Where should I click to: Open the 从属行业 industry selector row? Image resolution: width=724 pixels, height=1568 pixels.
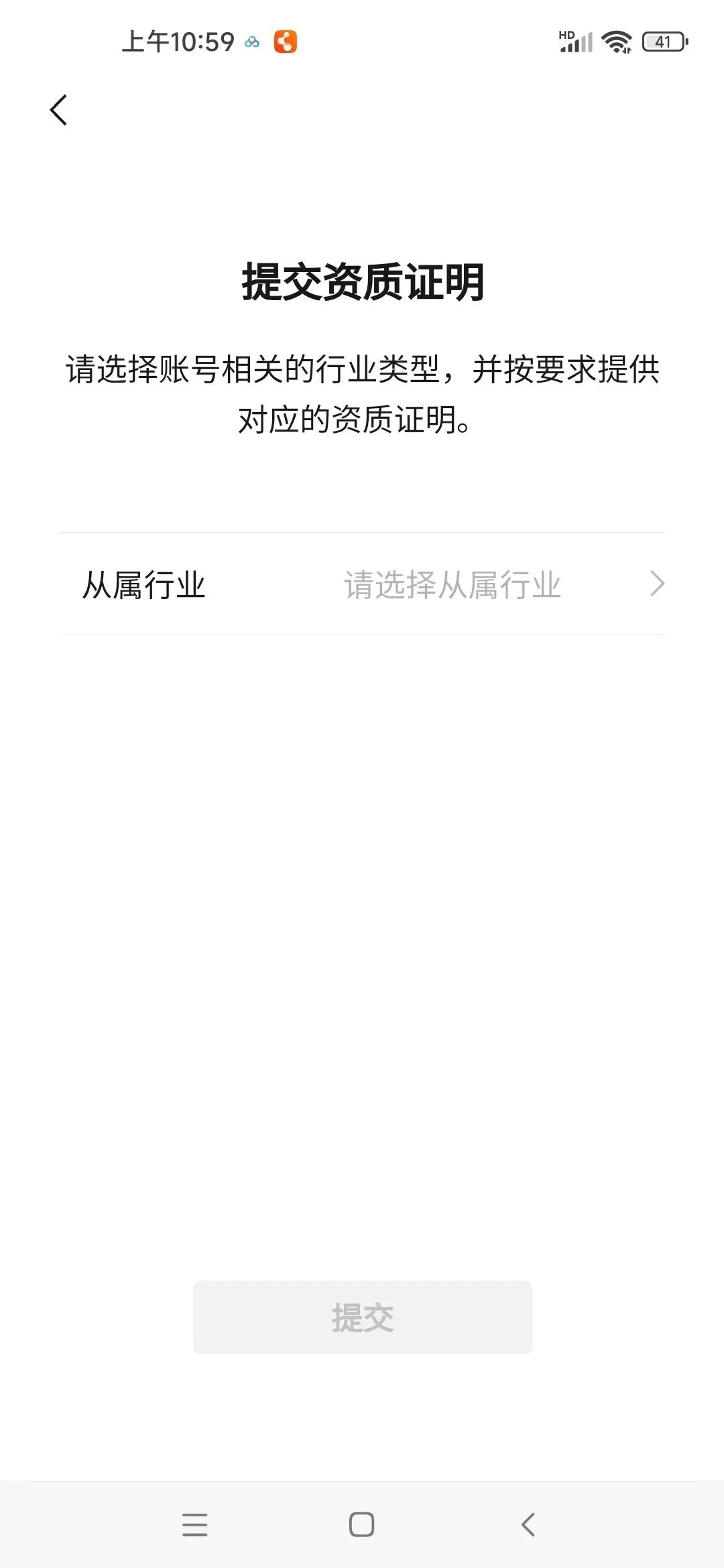[x=362, y=584]
